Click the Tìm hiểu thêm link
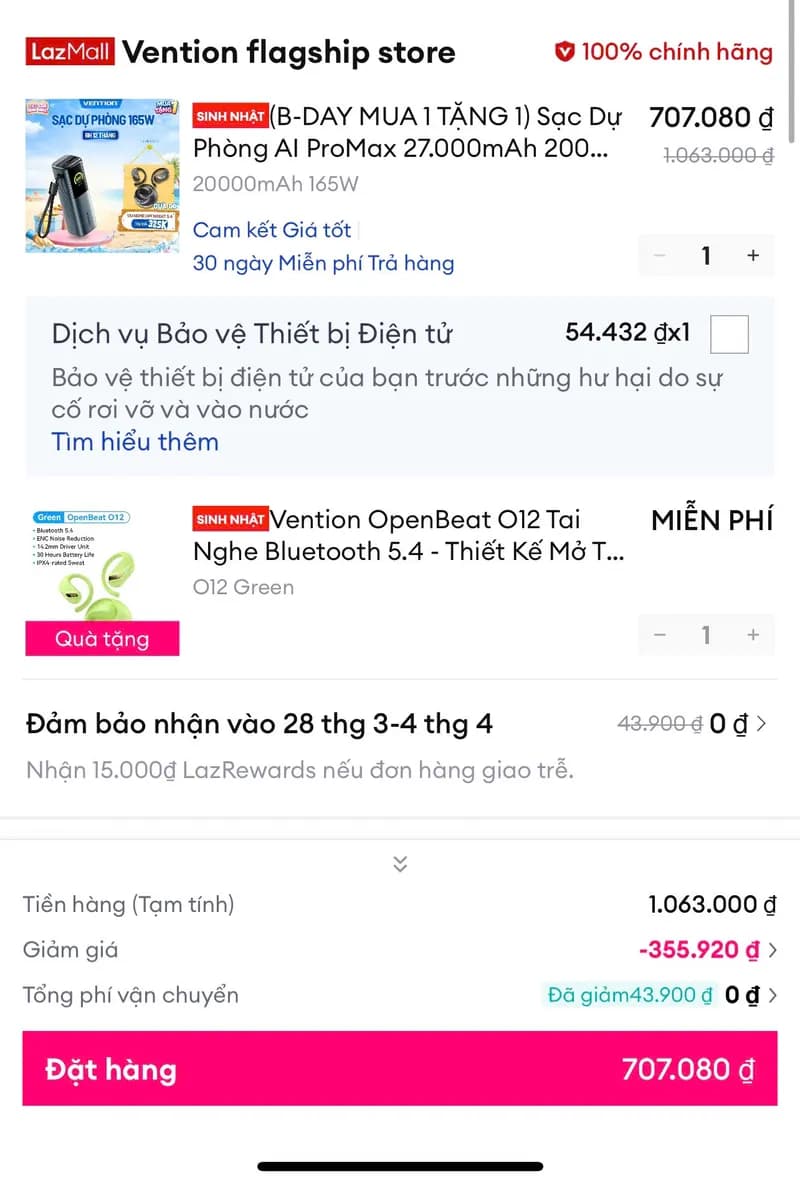 coord(135,441)
